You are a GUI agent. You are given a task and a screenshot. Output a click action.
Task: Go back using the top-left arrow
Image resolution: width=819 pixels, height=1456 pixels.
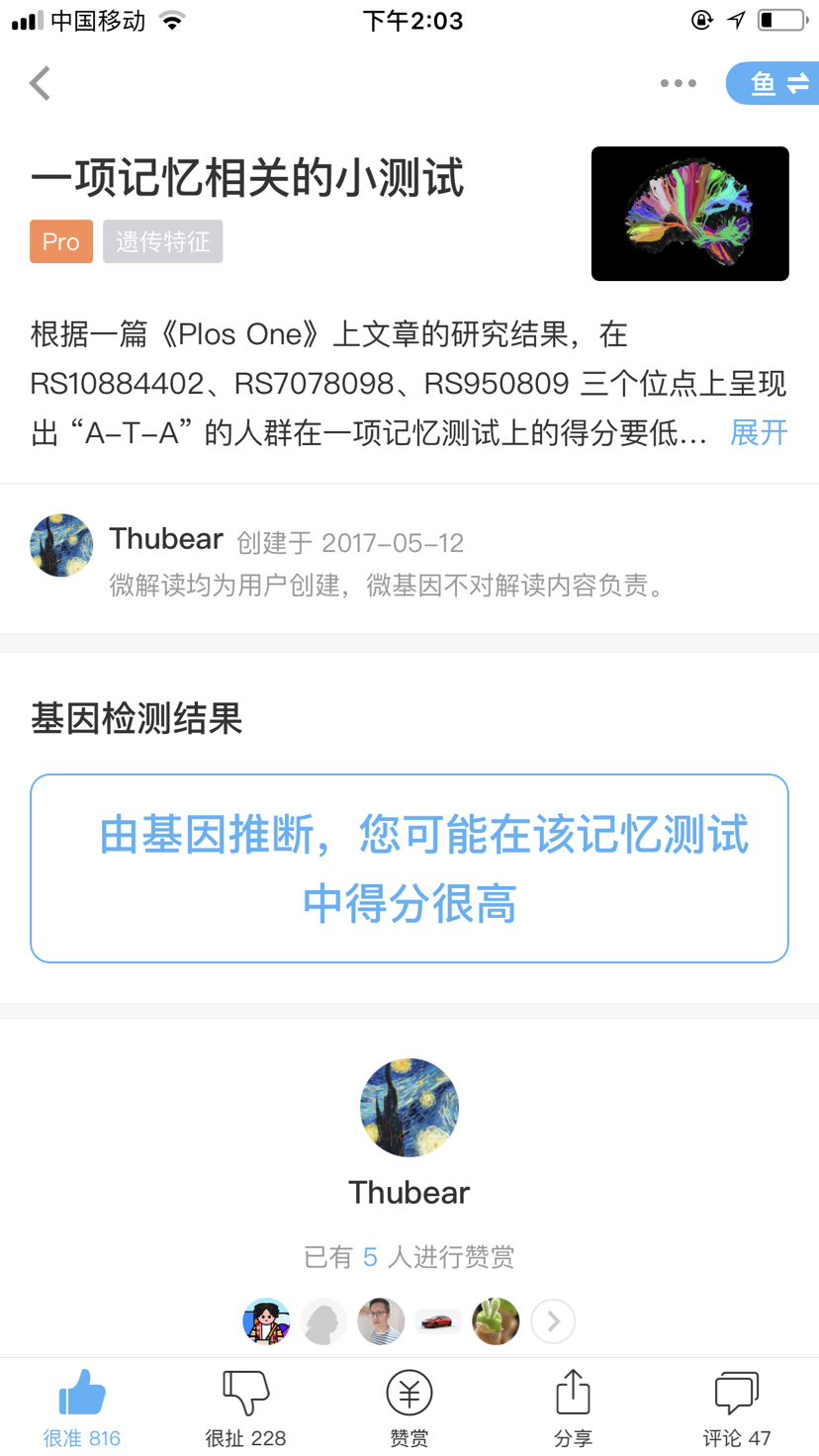40,83
